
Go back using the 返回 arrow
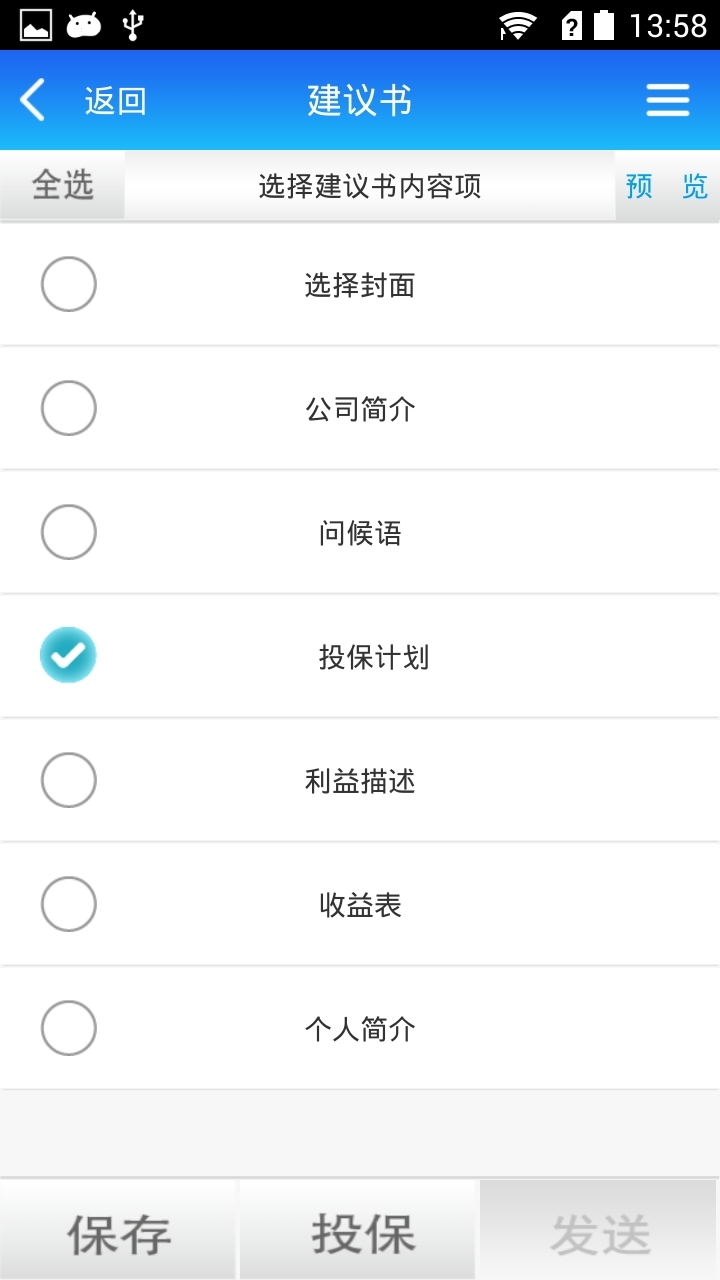click(33, 101)
